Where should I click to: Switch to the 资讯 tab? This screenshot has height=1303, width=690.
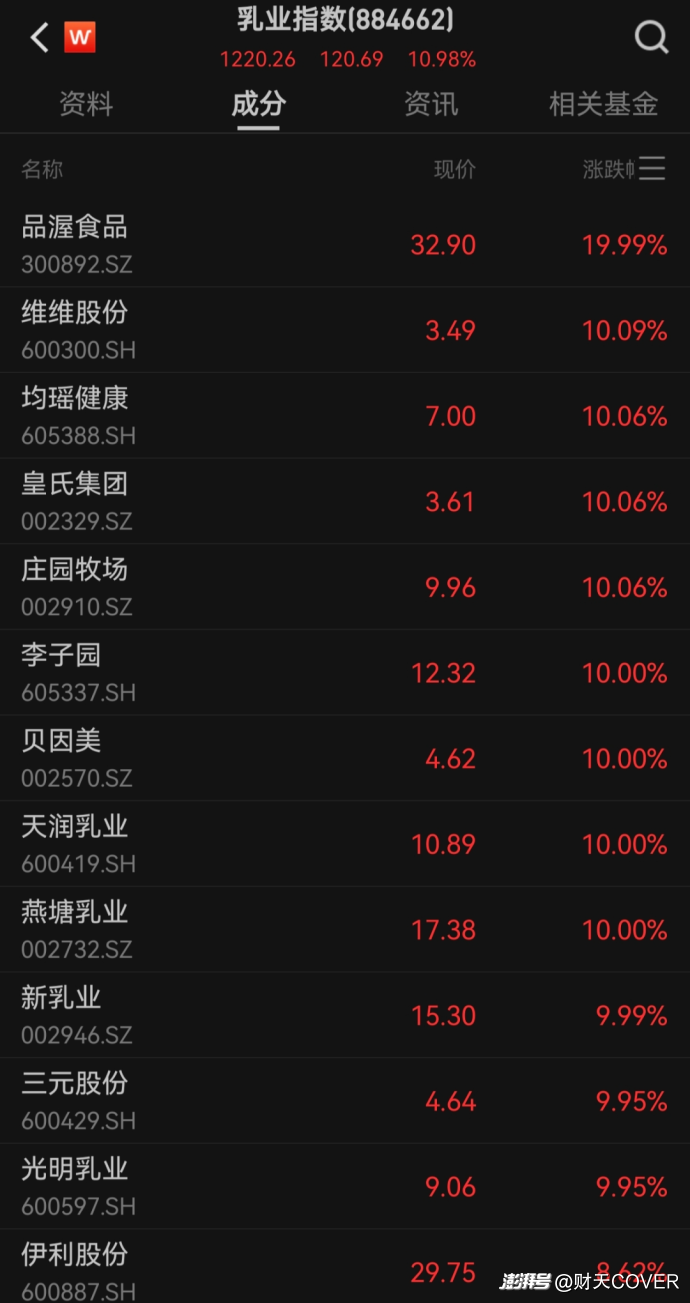[x=431, y=104]
